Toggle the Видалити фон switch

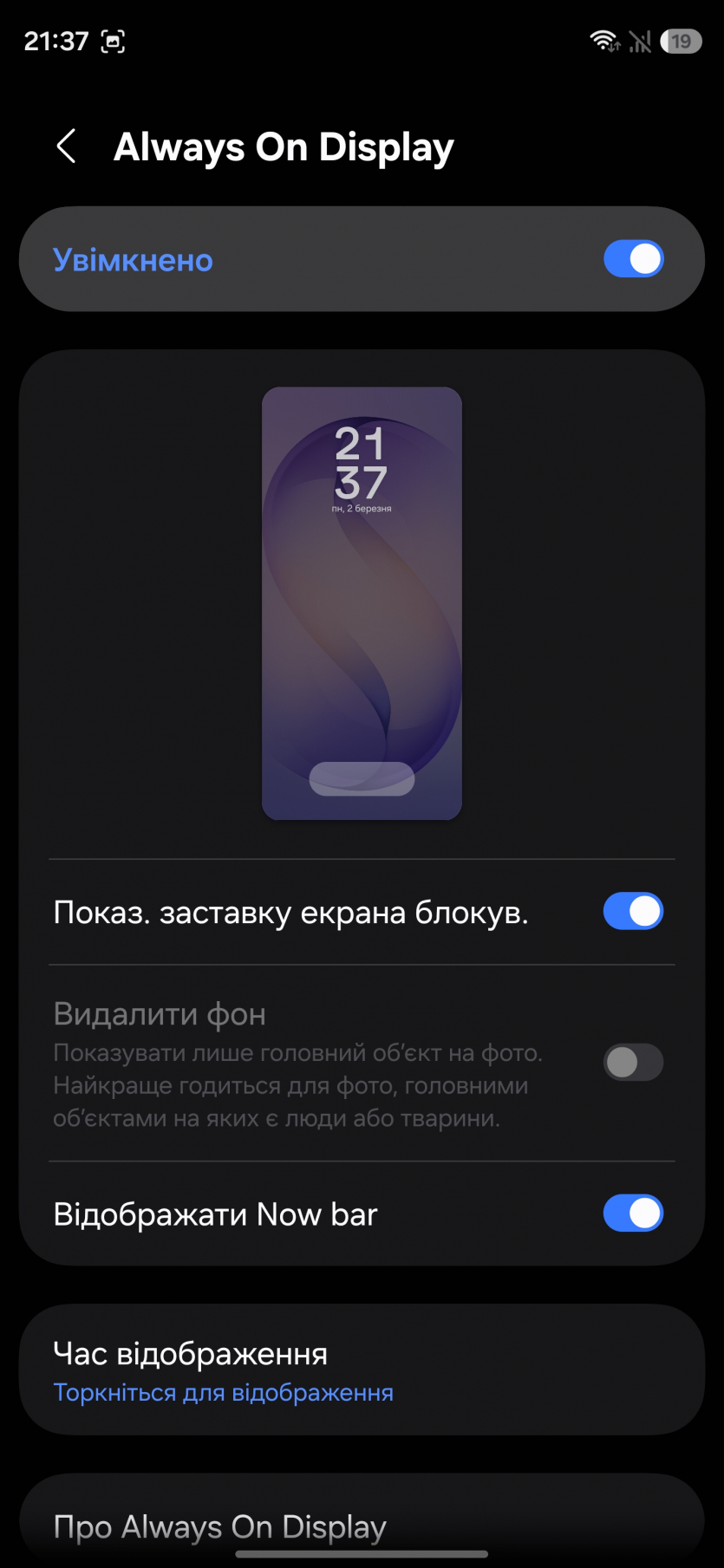pos(633,1063)
